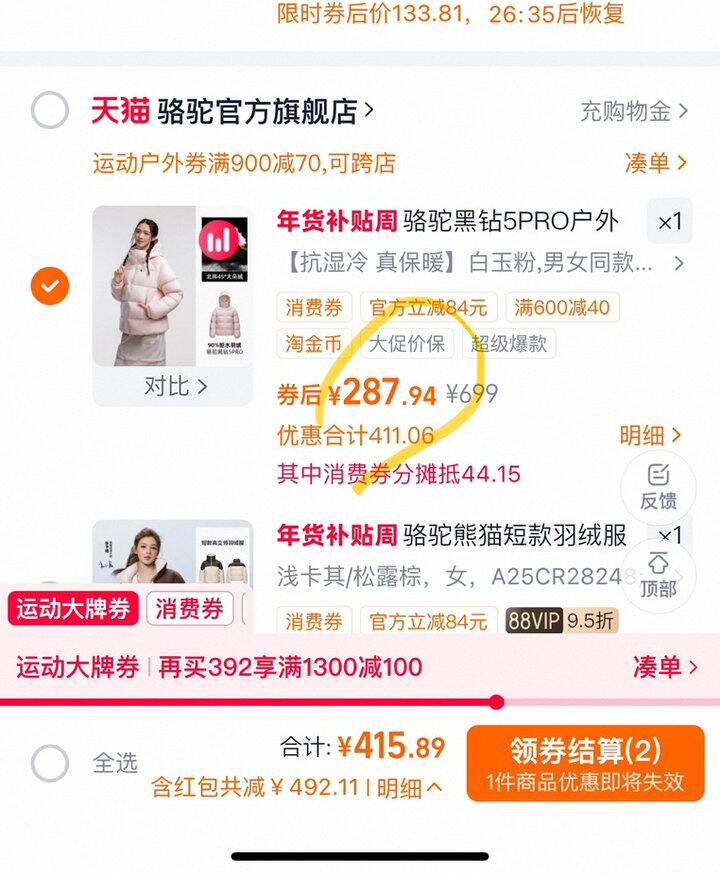Image resolution: width=720 pixels, height=874 pixels.
Task: Open 明细 next to 优惠合计411.06
Action: [650, 435]
